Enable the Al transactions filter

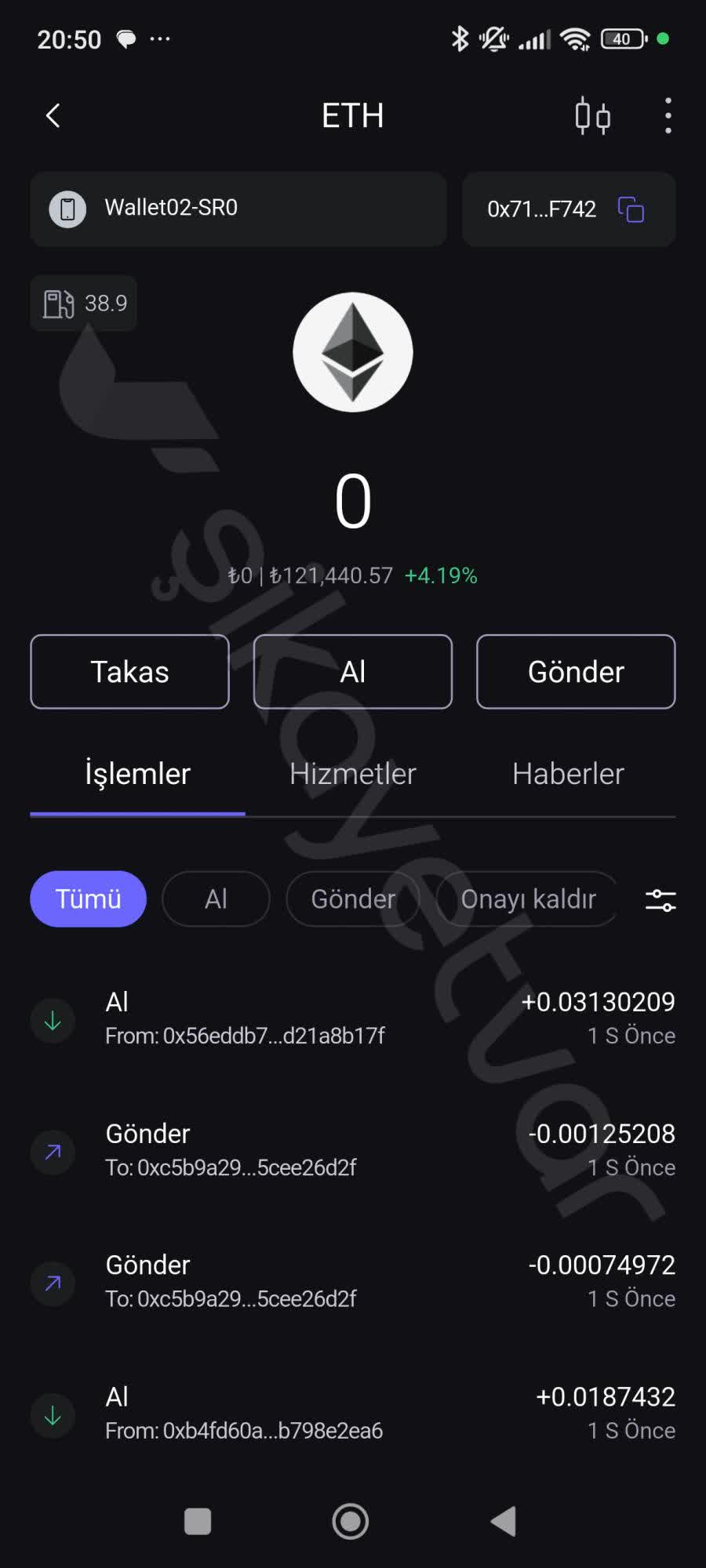coord(216,899)
